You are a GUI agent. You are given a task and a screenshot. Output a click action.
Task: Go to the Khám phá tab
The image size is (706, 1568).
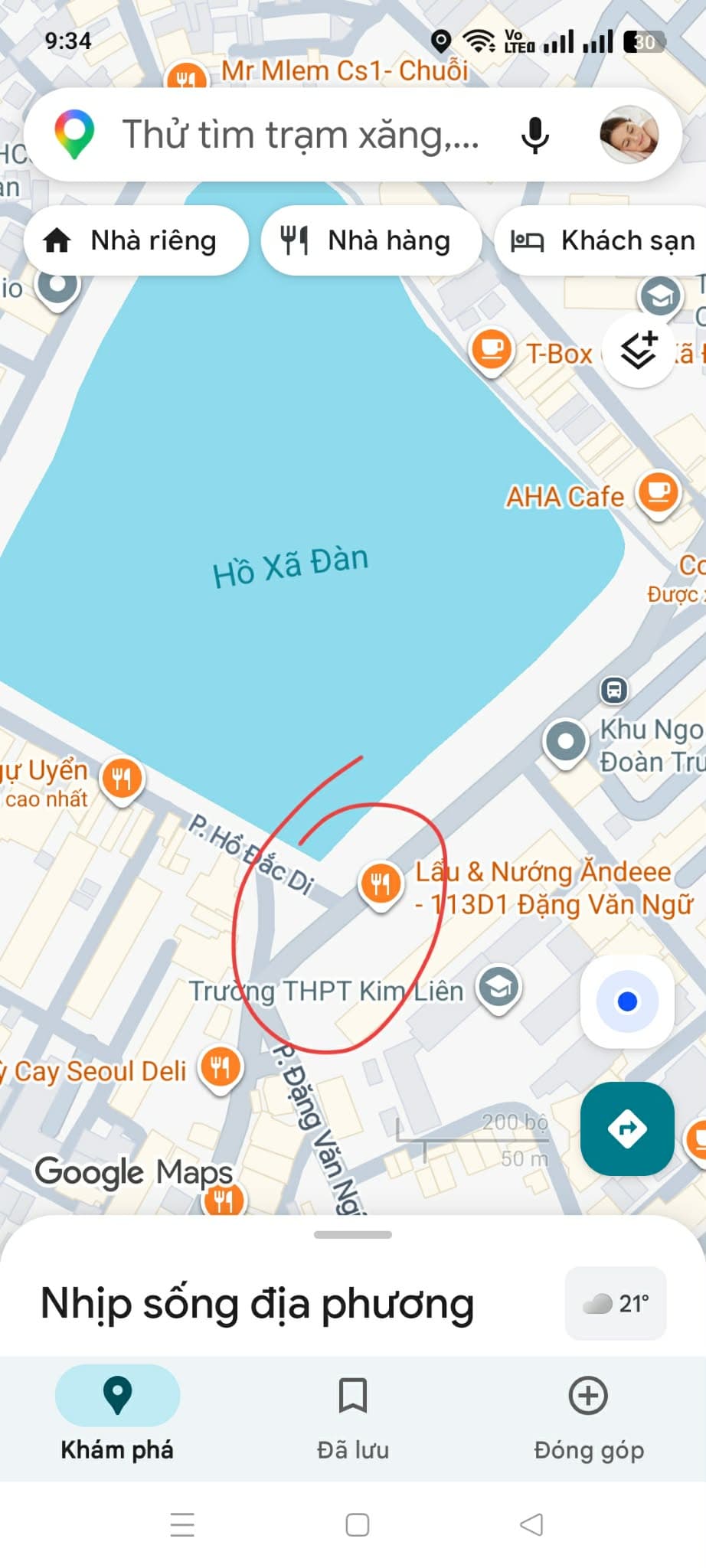pos(116,1416)
